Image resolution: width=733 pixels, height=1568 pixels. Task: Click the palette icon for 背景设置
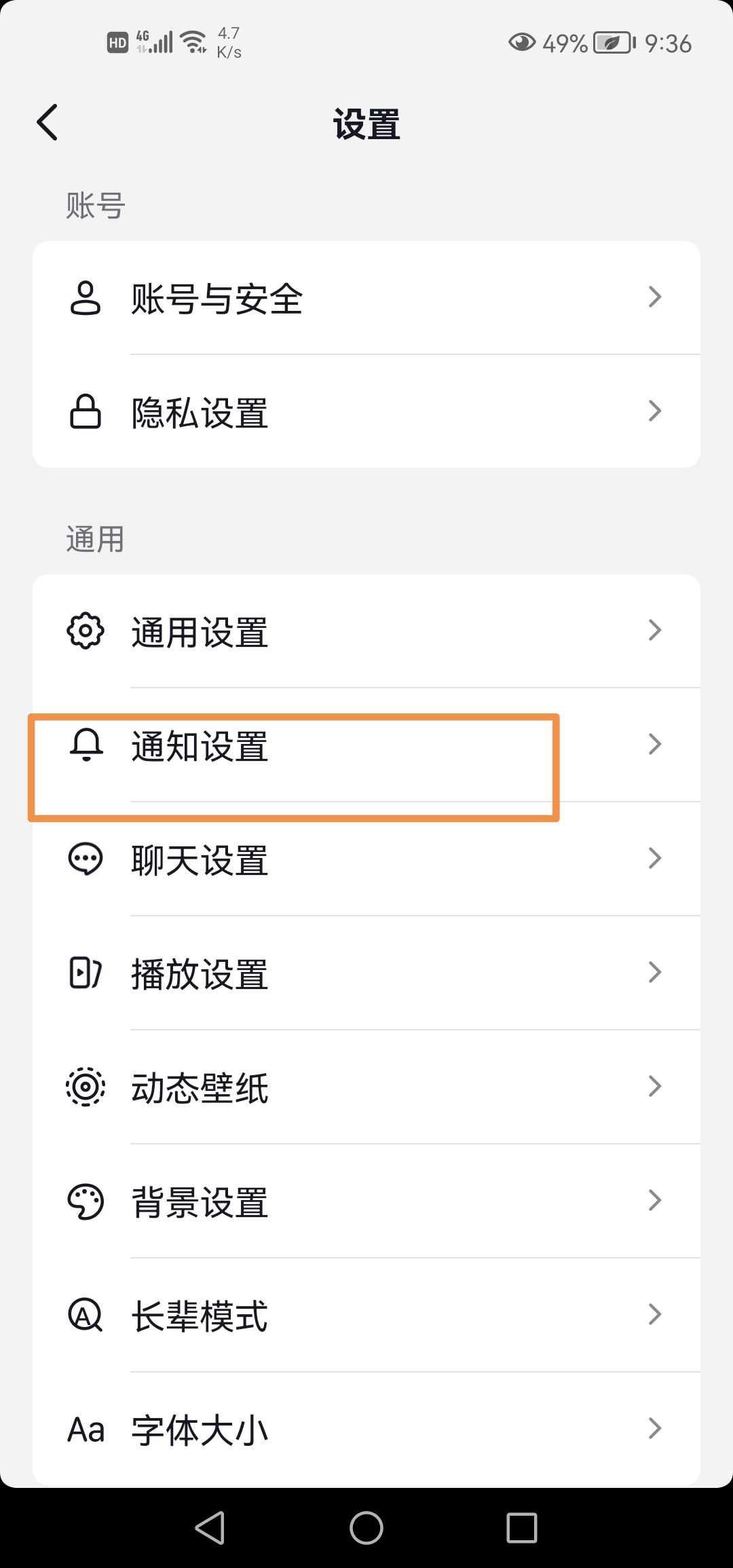click(84, 1201)
